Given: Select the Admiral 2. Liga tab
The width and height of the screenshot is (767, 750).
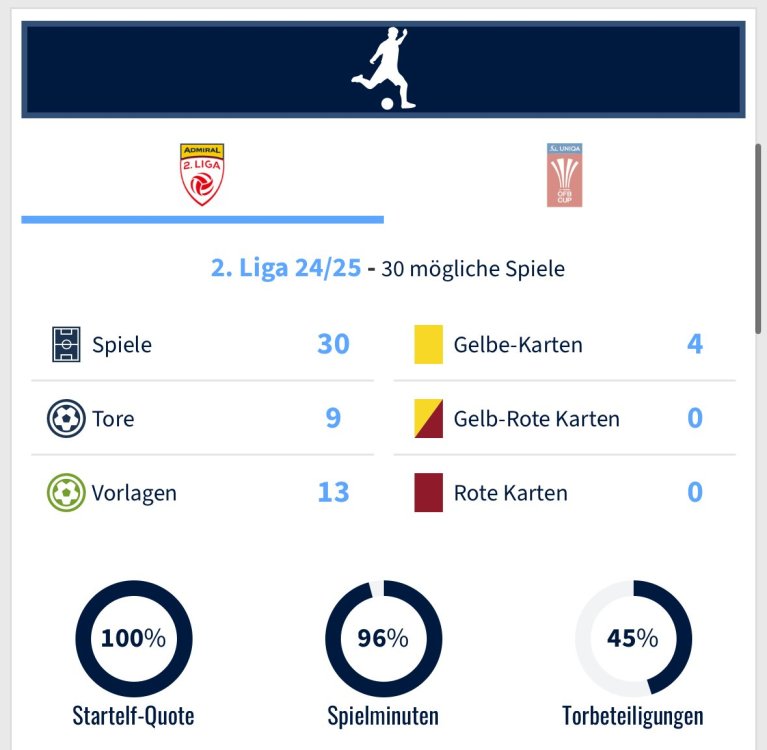Looking at the screenshot, I should (202, 175).
